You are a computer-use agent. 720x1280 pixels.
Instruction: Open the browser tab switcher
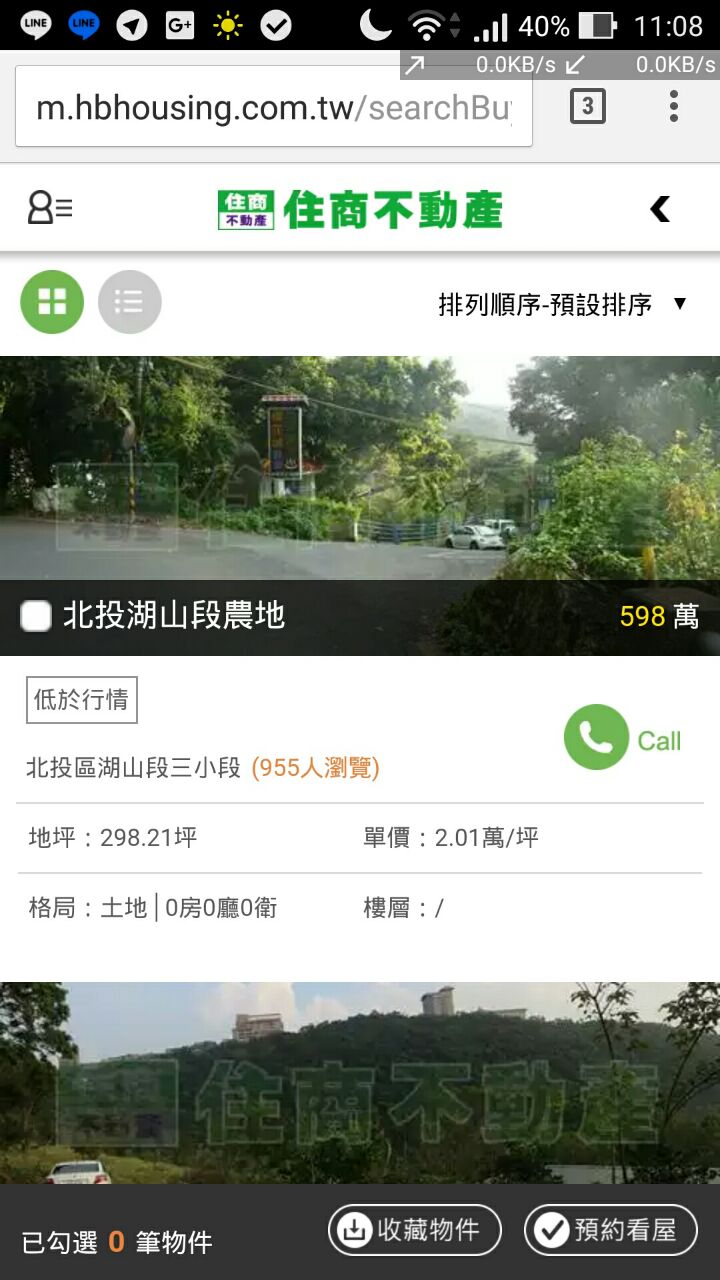click(587, 106)
